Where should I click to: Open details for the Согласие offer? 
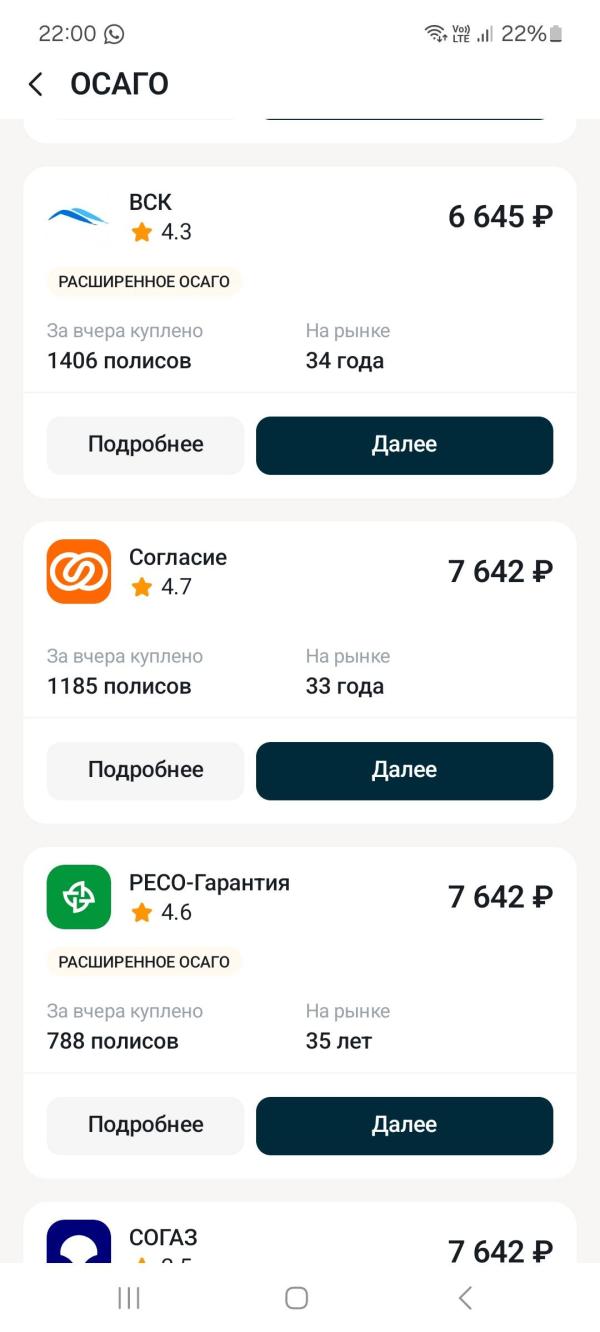tap(145, 770)
